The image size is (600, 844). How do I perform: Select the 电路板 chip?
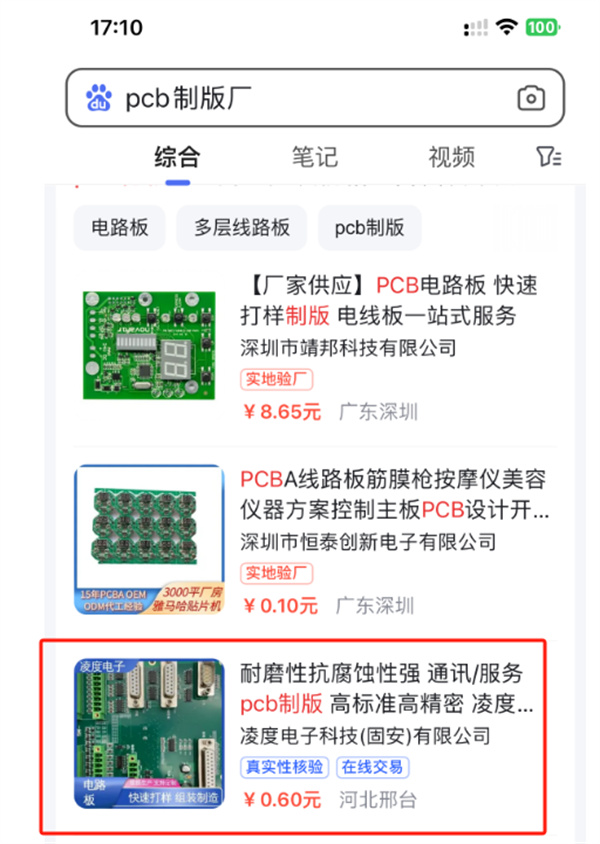pyautogui.click(x=119, y=227)
